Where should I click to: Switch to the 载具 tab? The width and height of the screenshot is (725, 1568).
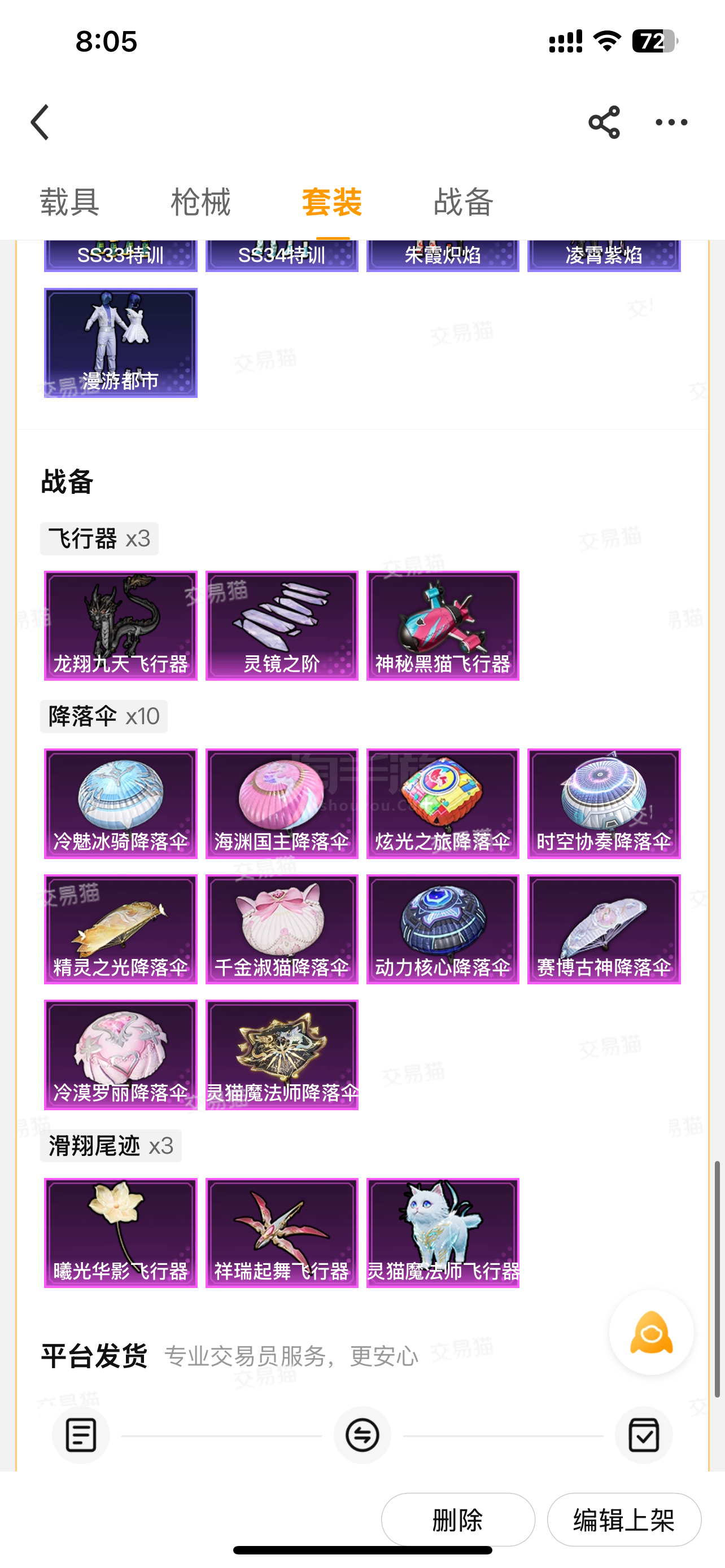tap(70, 202)
